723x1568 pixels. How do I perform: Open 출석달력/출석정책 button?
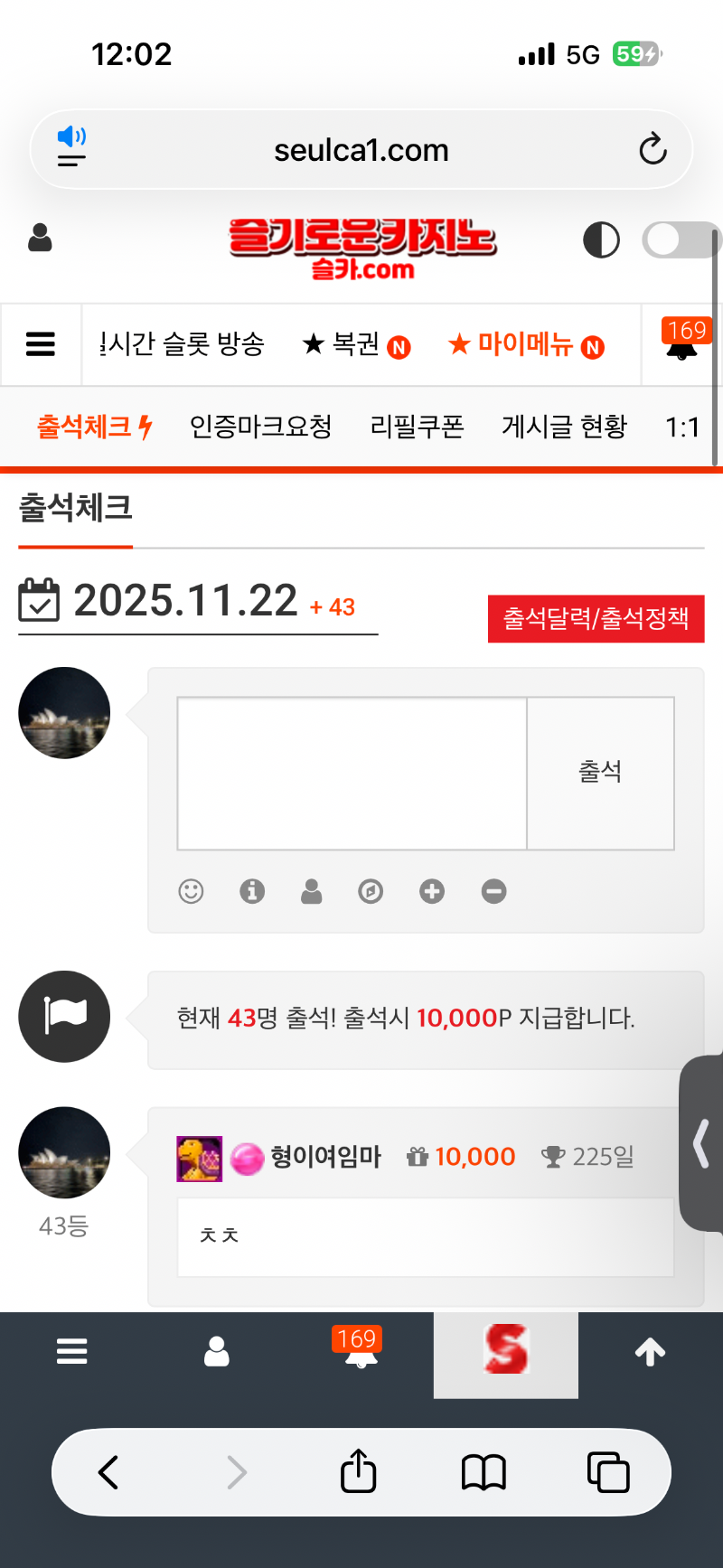click(x=596, y=619)
